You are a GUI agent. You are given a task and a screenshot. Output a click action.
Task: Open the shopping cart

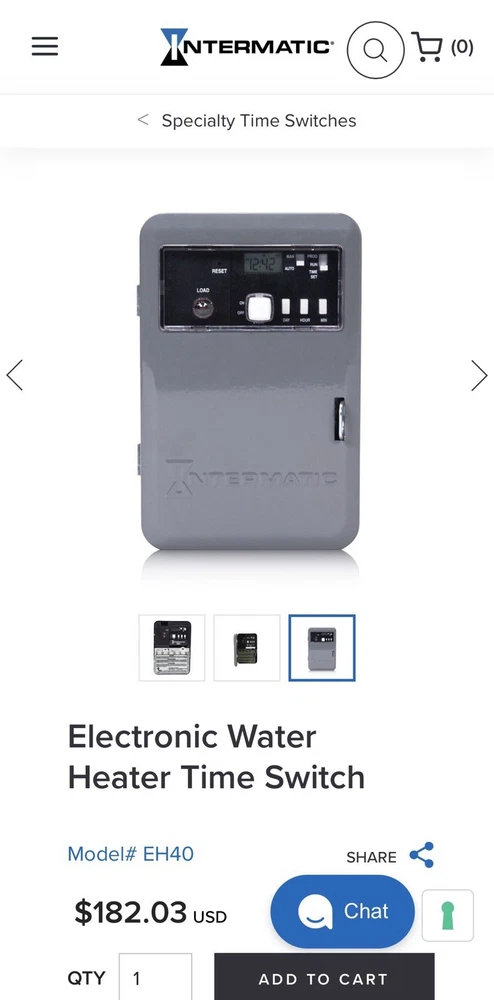[x=443, y=47]
